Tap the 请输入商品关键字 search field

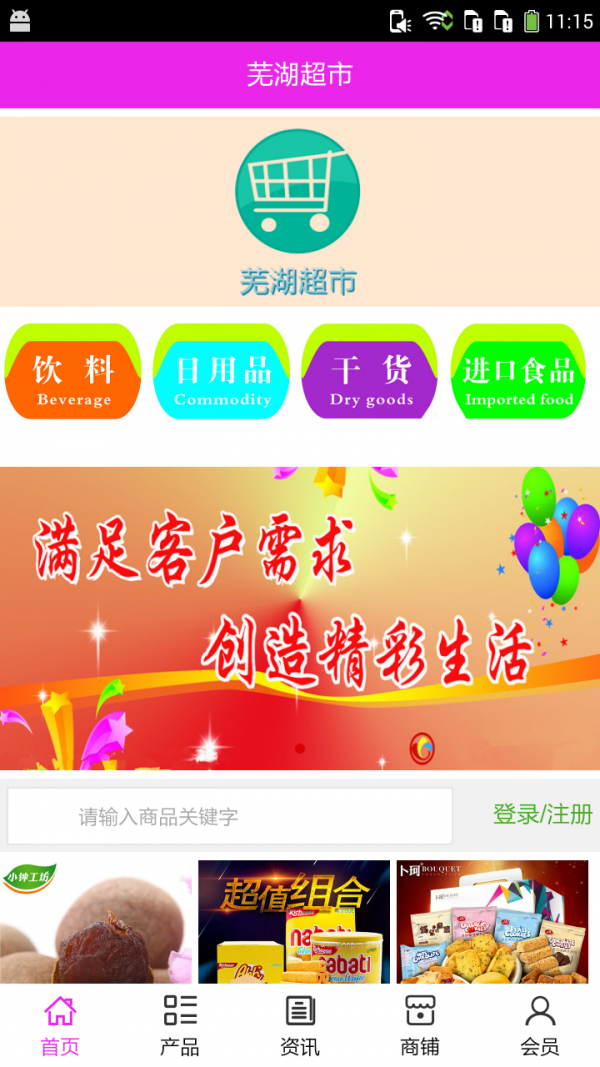click(230, 816)
